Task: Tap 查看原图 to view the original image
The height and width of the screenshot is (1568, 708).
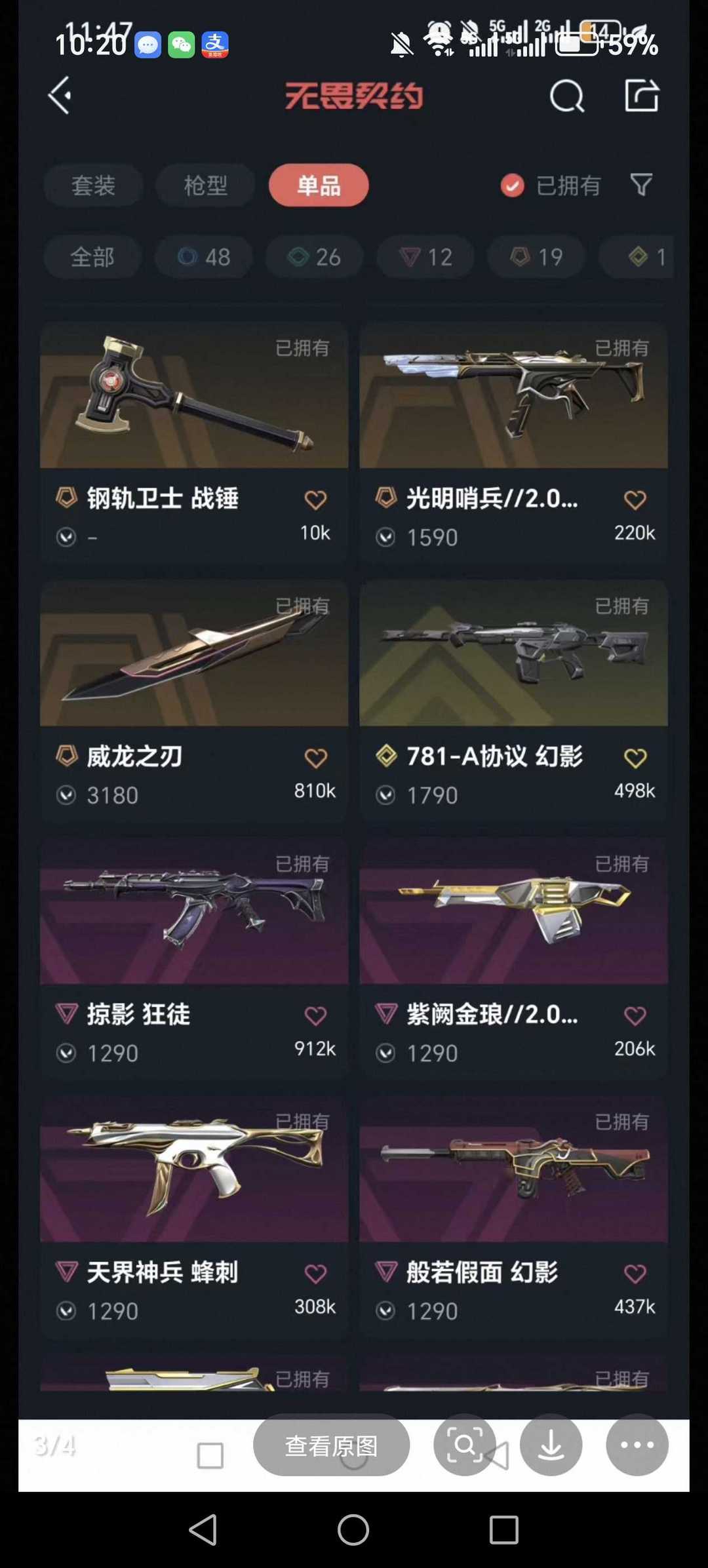Action: coord(331,1445)
